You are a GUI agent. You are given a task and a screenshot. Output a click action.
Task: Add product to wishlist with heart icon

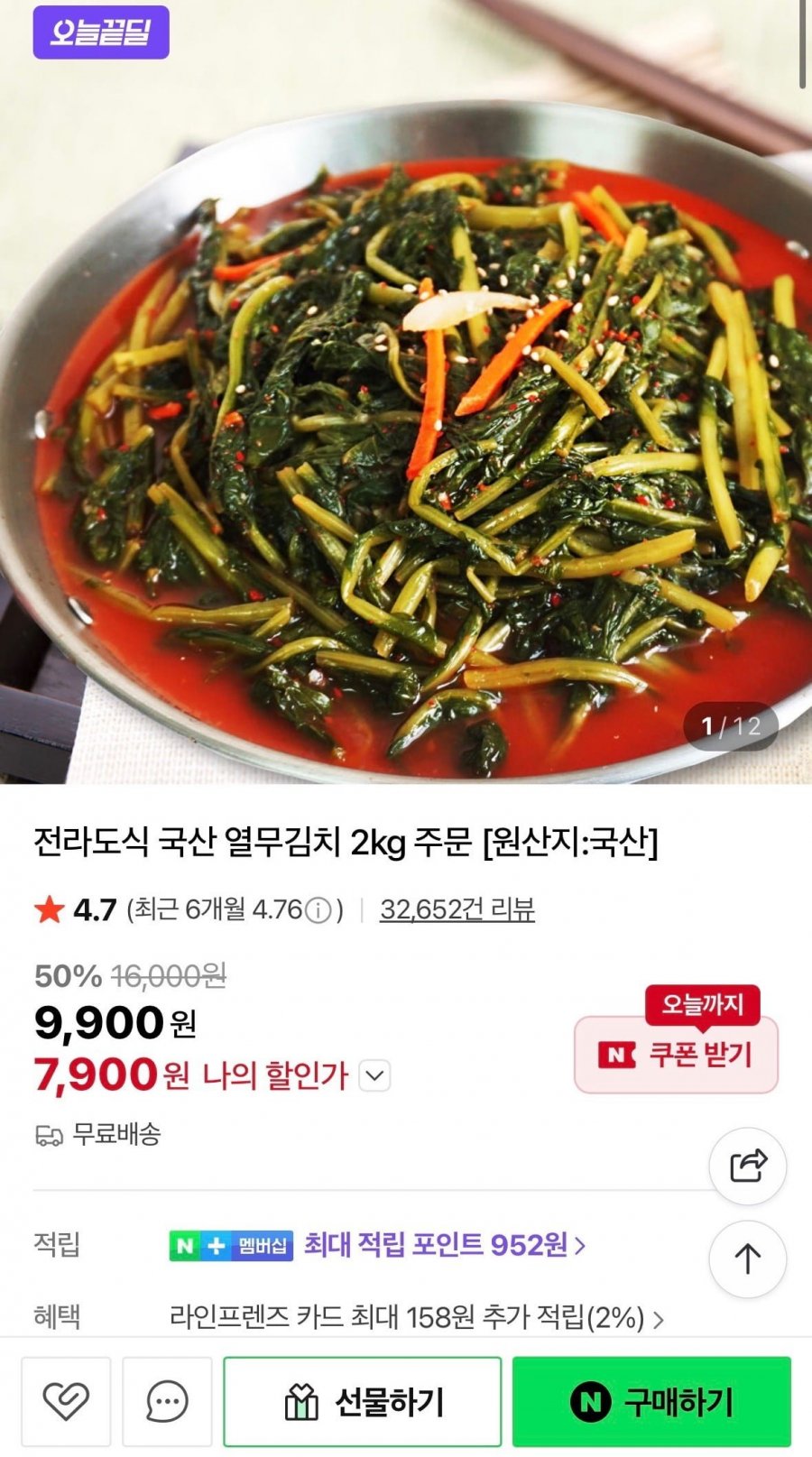point(66,1401)
